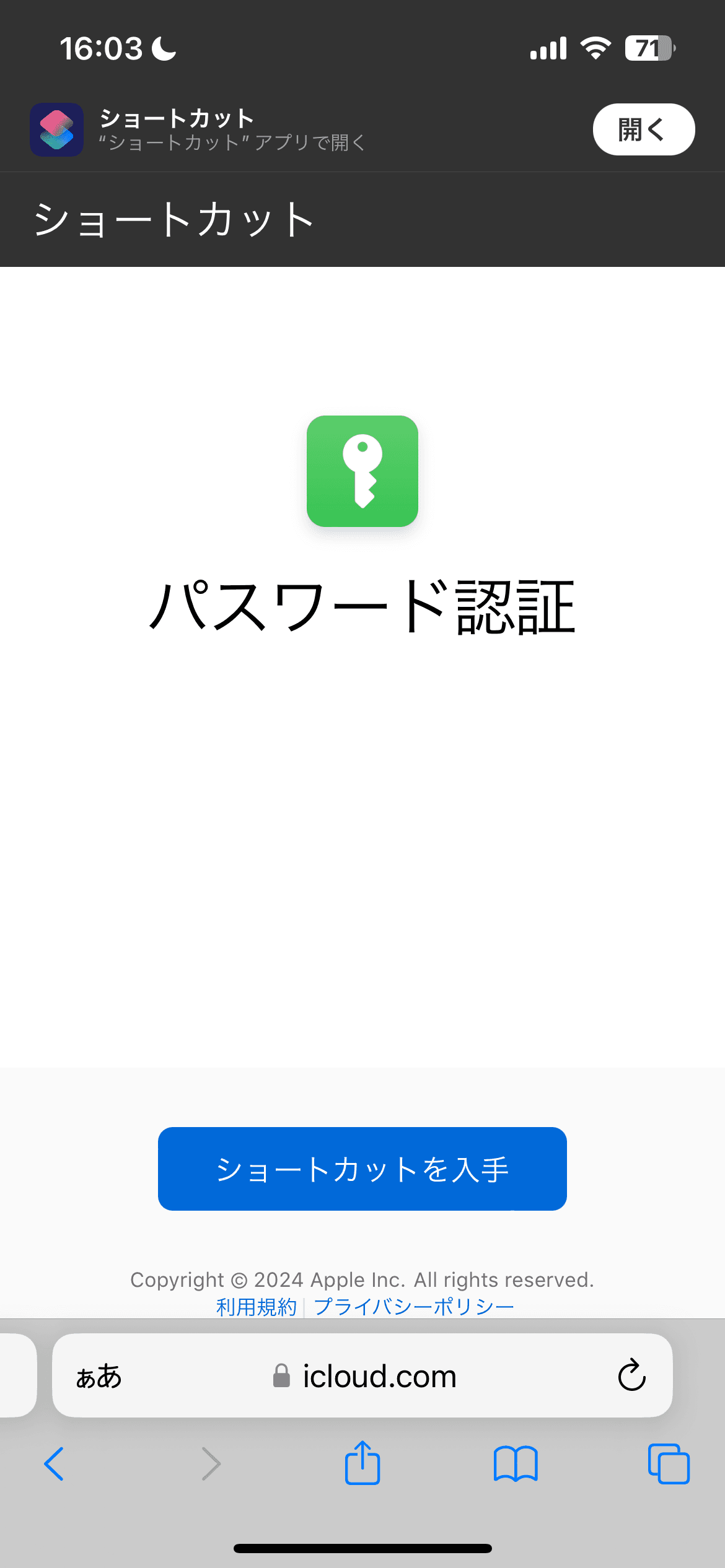
Task: Go back to previous page
Action: [54, 1464]
